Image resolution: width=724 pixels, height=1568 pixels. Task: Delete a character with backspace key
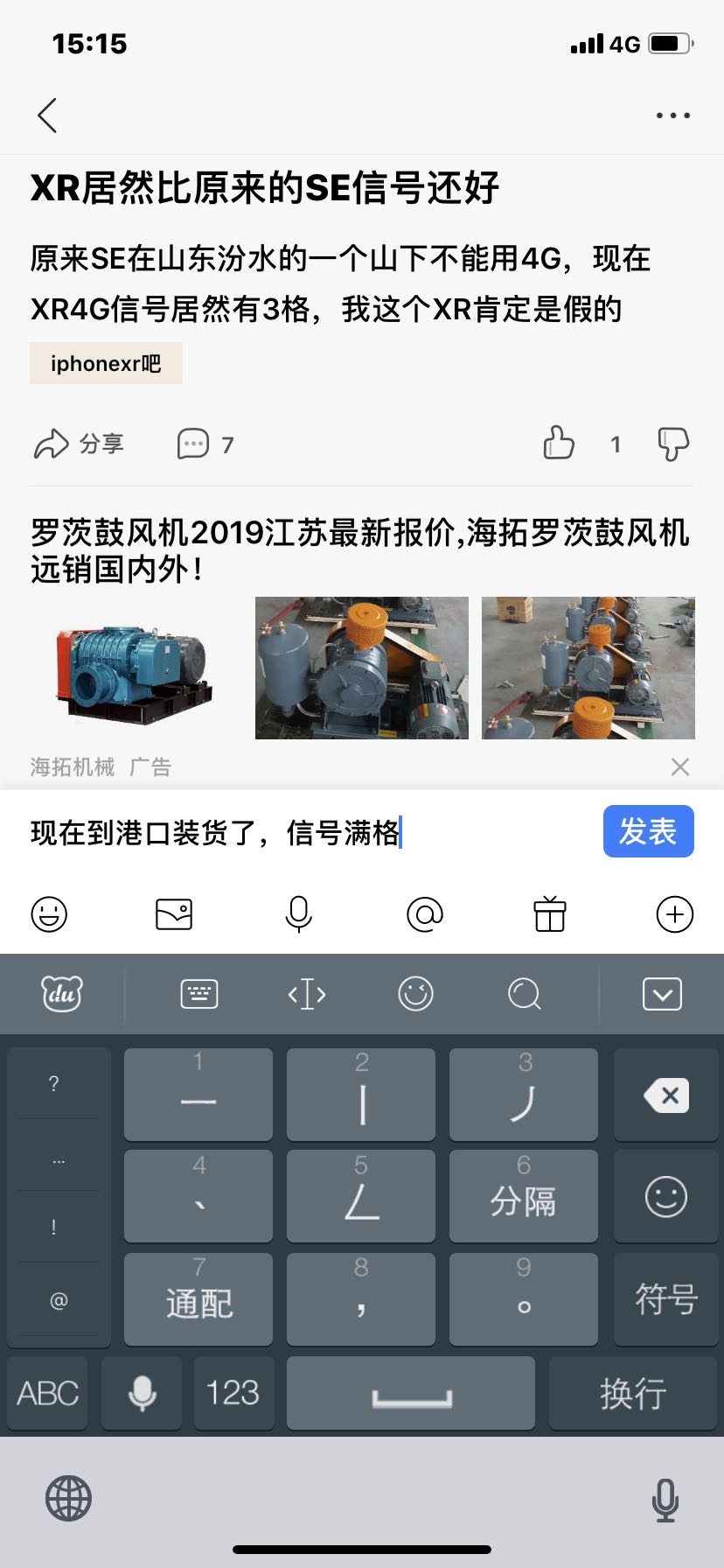pyautogui.click(x=666, y=1095)
